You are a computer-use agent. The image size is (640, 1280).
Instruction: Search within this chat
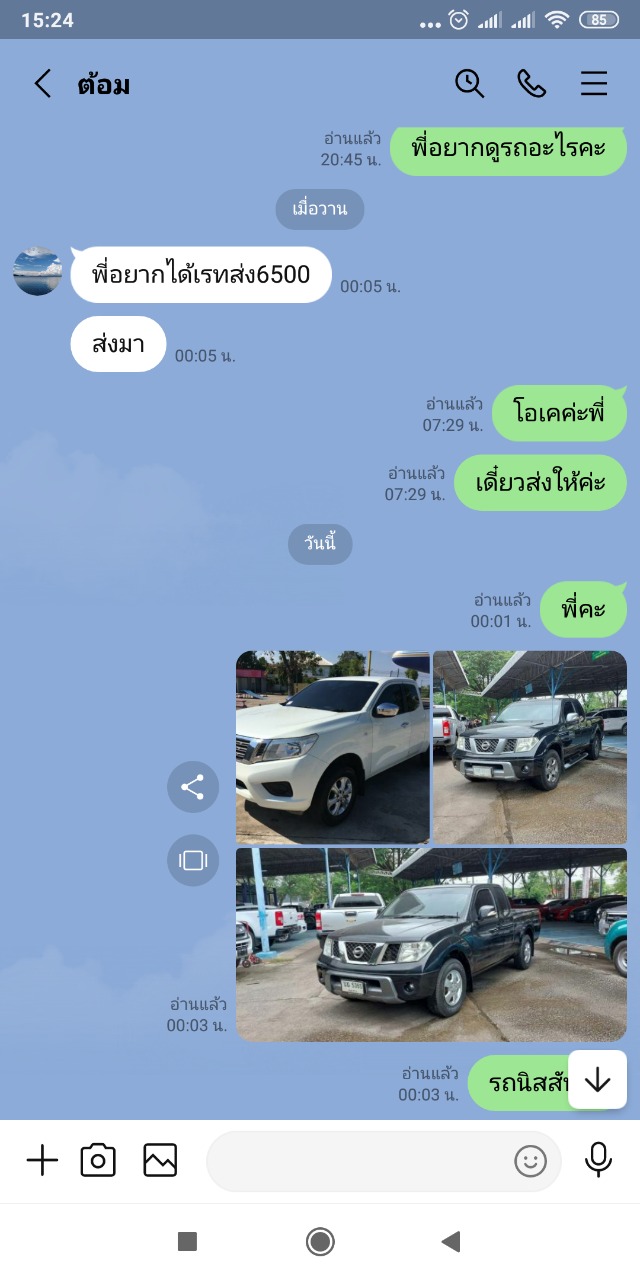coord(469,83)
